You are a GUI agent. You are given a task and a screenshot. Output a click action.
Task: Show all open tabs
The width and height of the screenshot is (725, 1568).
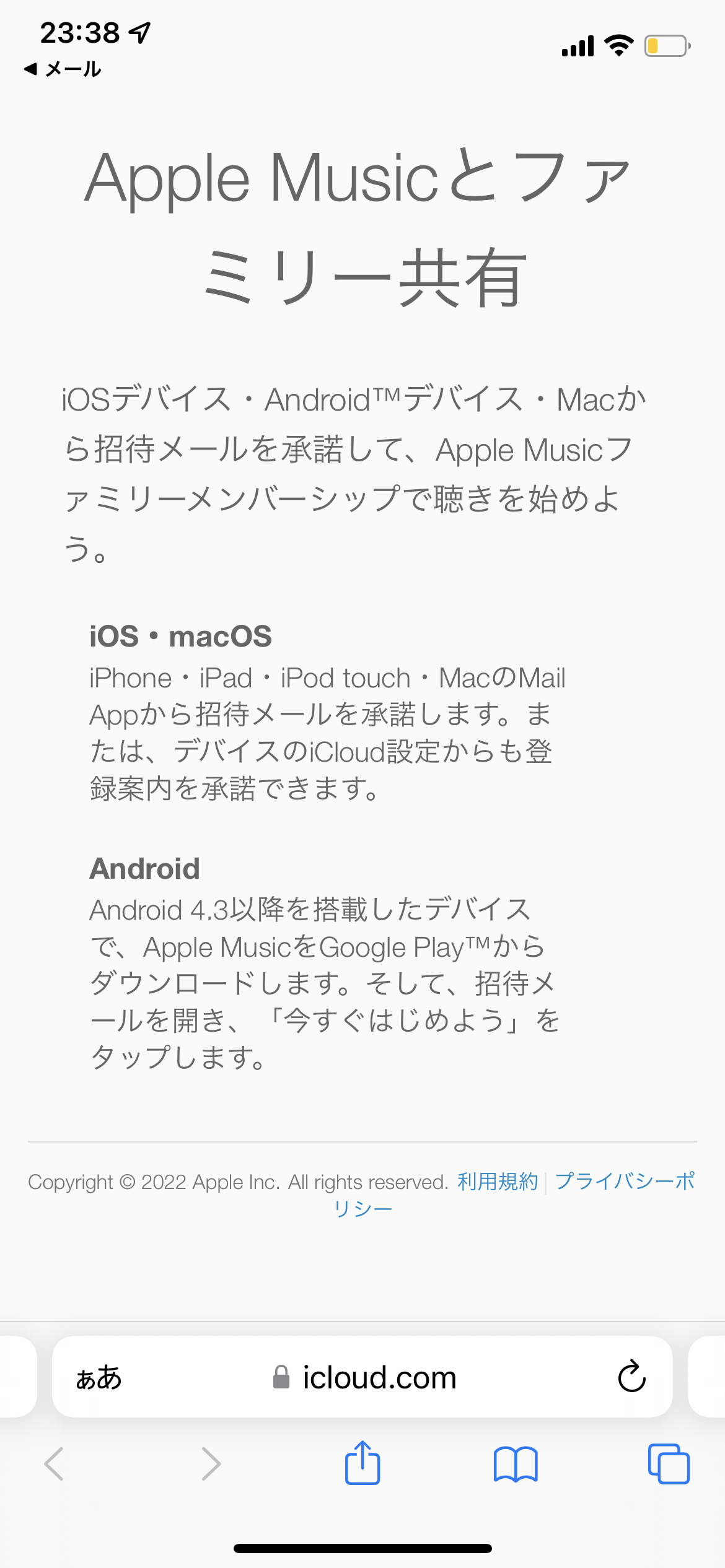point(668,1464)
